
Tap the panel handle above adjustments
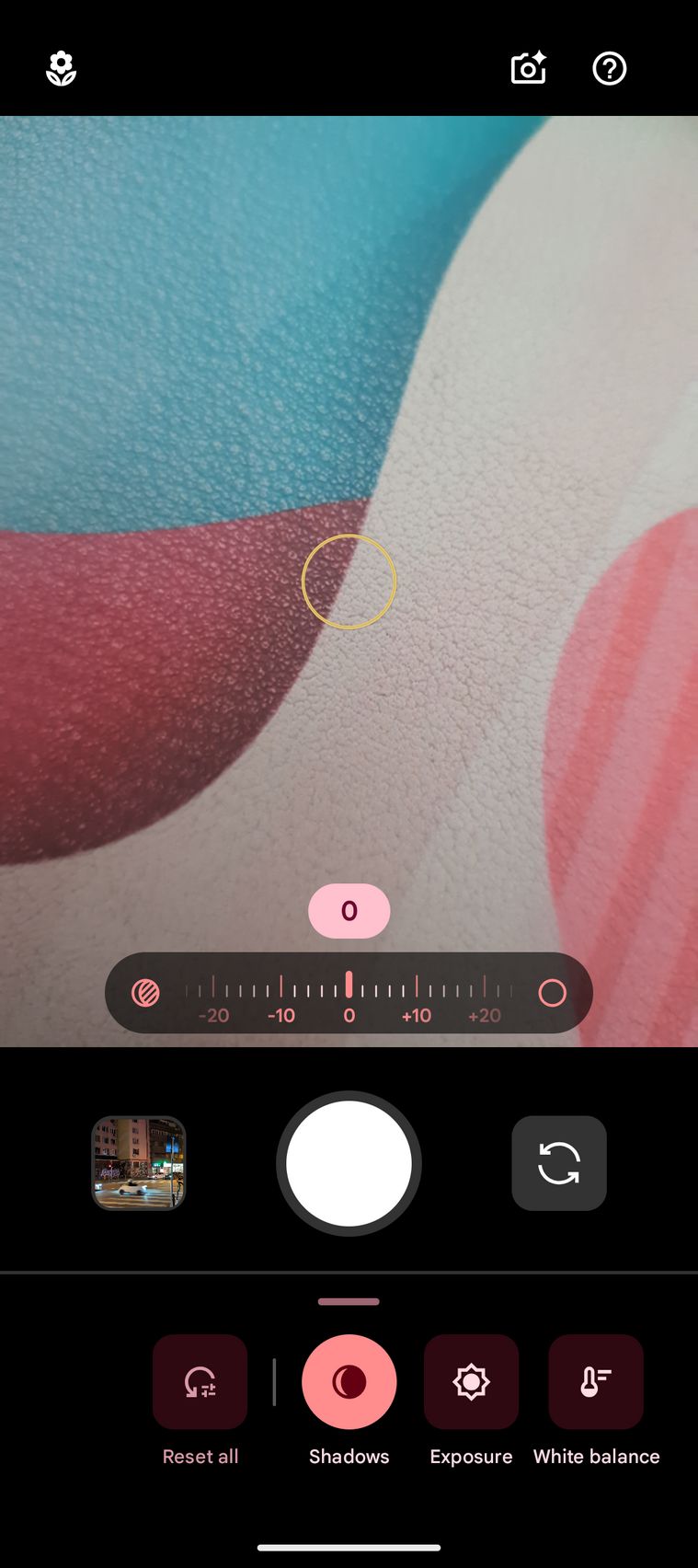pos(349,1301)
